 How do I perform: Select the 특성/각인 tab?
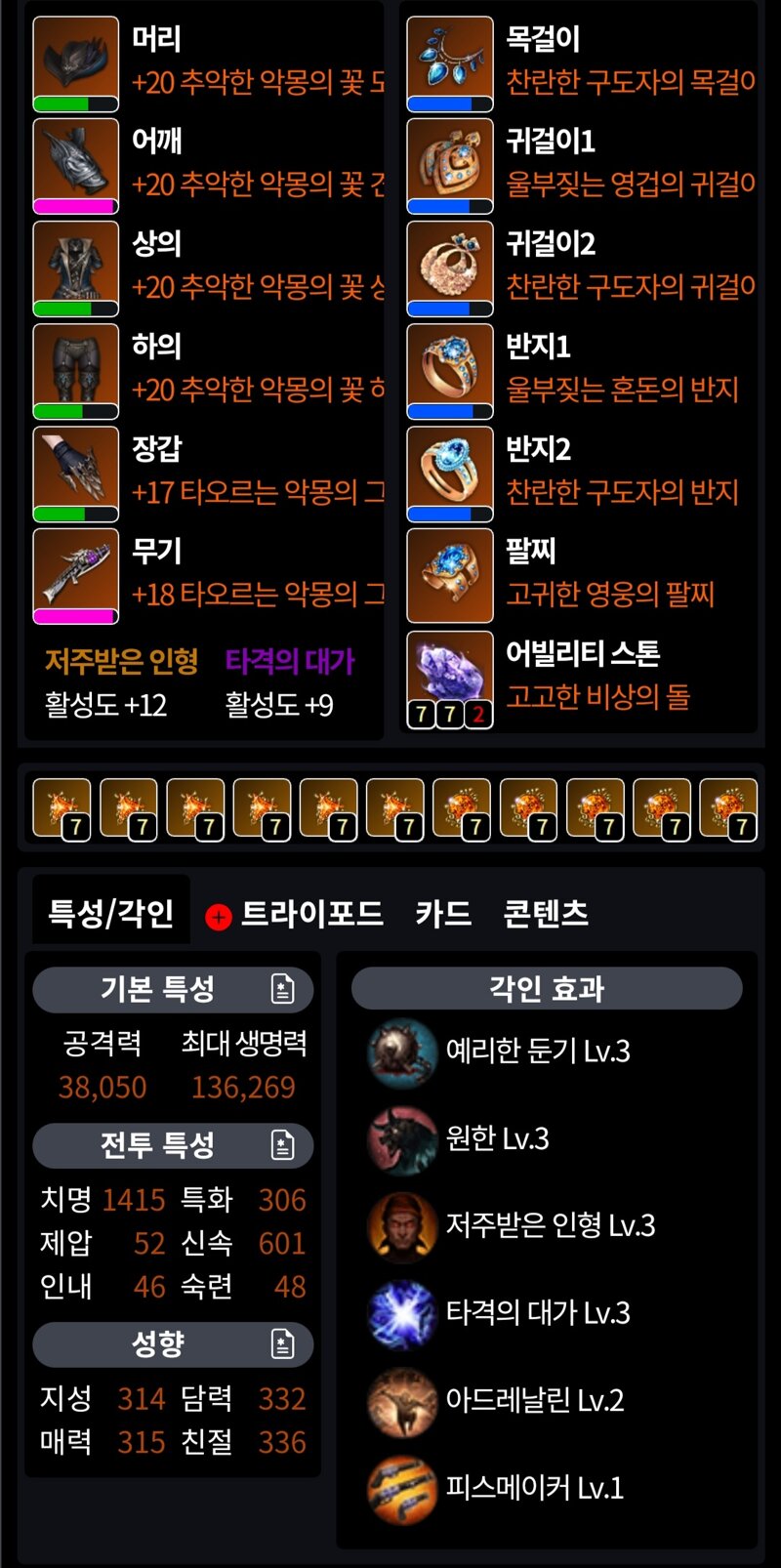coord(111,914)
